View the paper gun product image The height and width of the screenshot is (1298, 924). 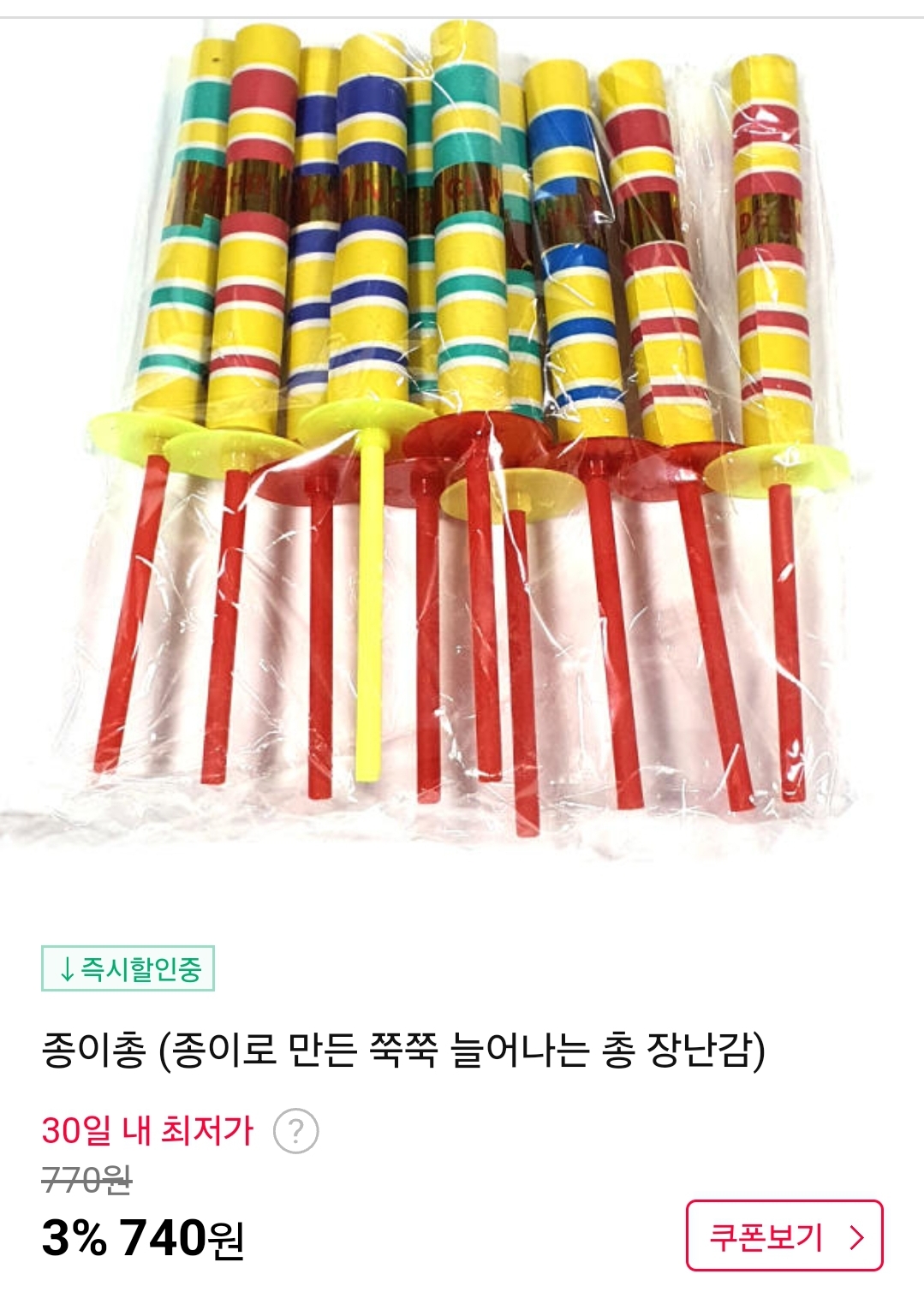pos(462,428)
